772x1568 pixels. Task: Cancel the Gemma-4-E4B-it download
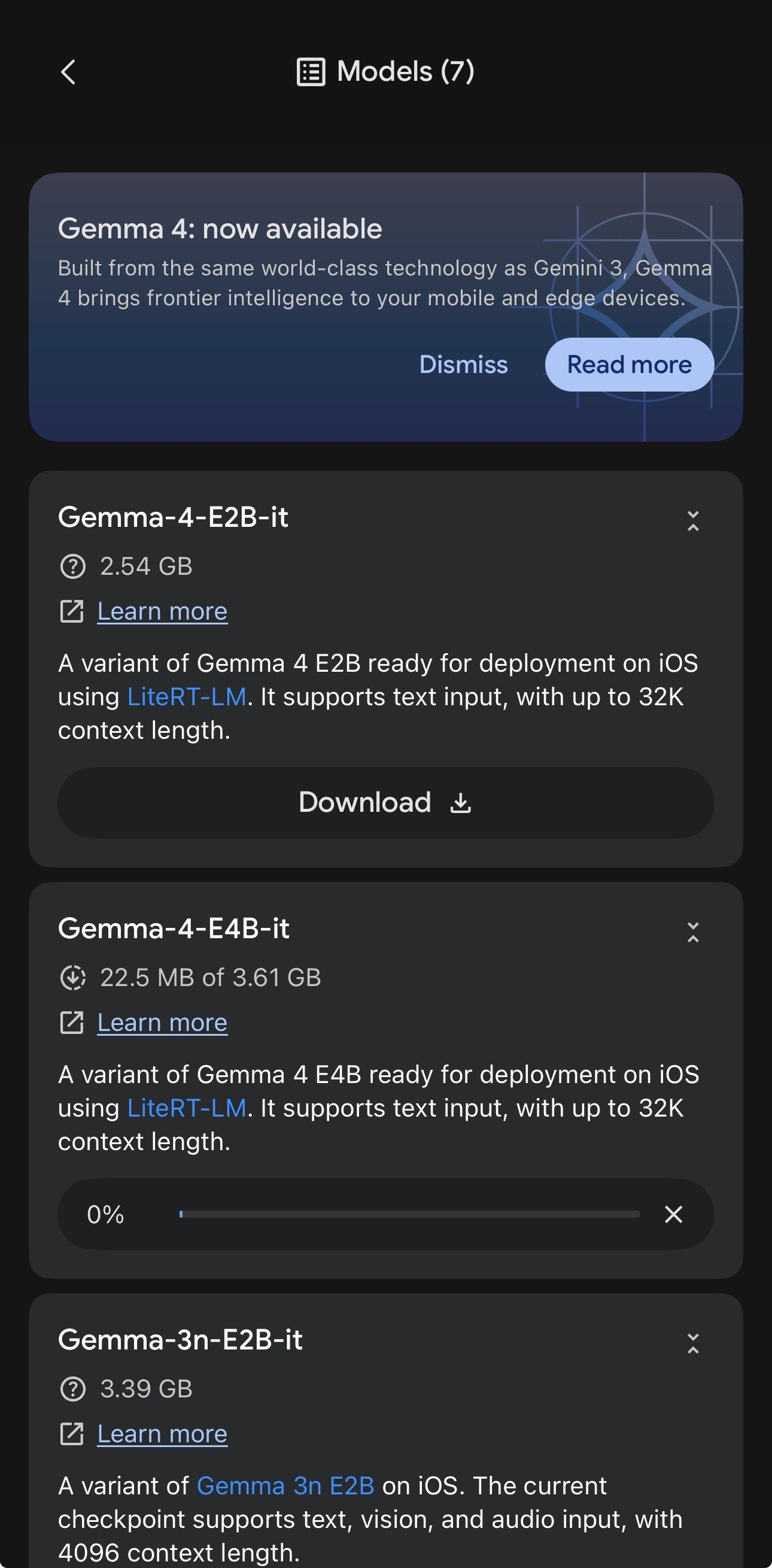(x=673, y=1214)
